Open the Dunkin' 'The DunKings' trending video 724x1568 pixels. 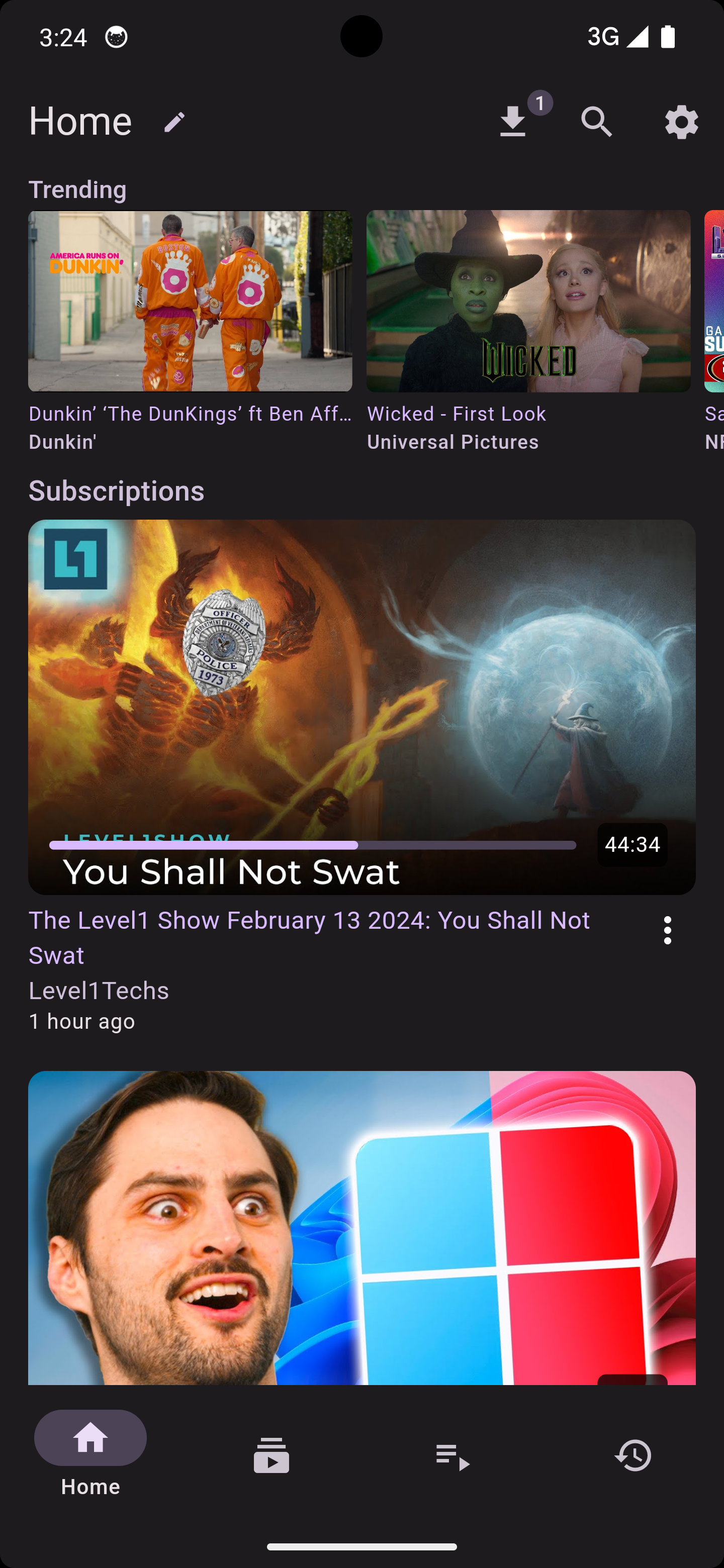[x=190, y=302]
